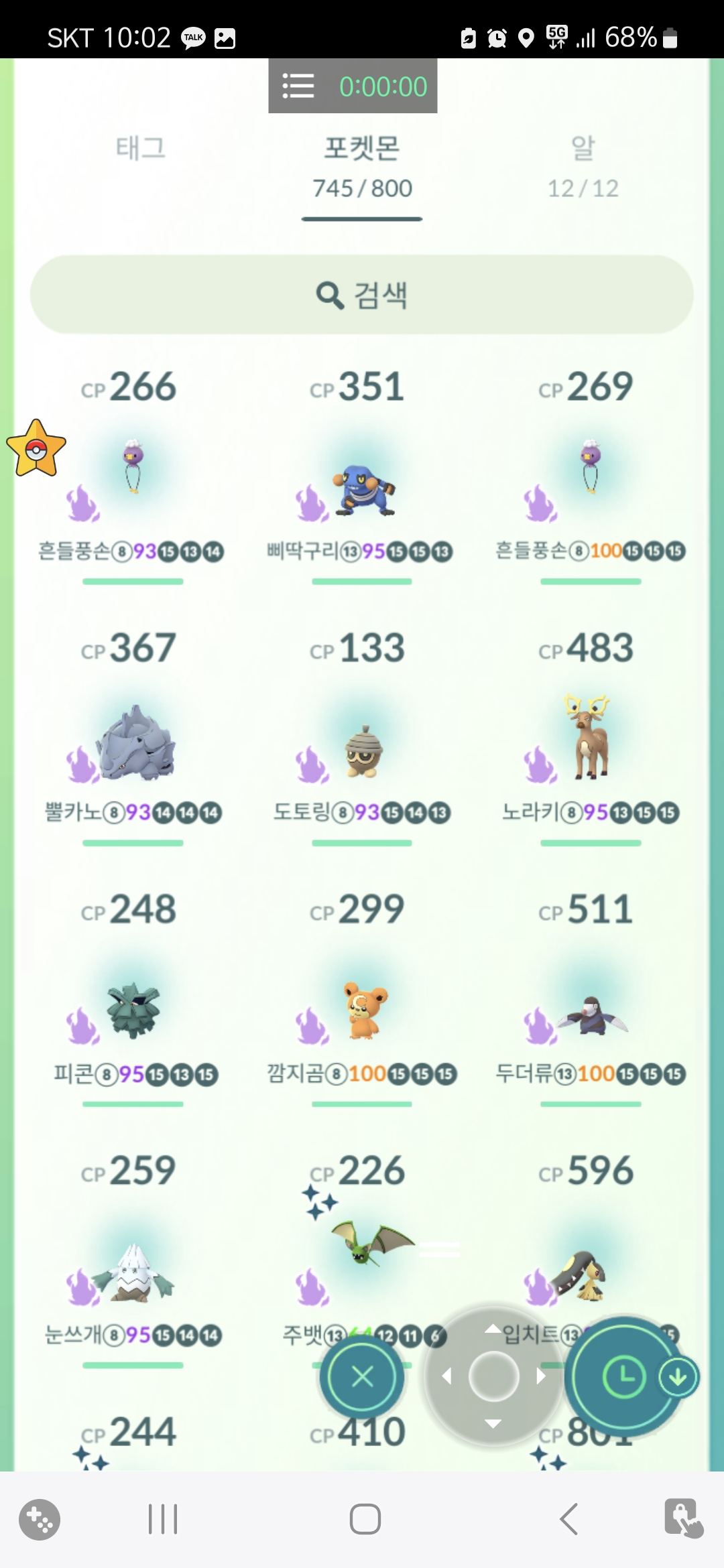This screenshot has width=724, height=1568.
Task: View the CP 483 노라키 Pokémon
Action: pos(590,737)
